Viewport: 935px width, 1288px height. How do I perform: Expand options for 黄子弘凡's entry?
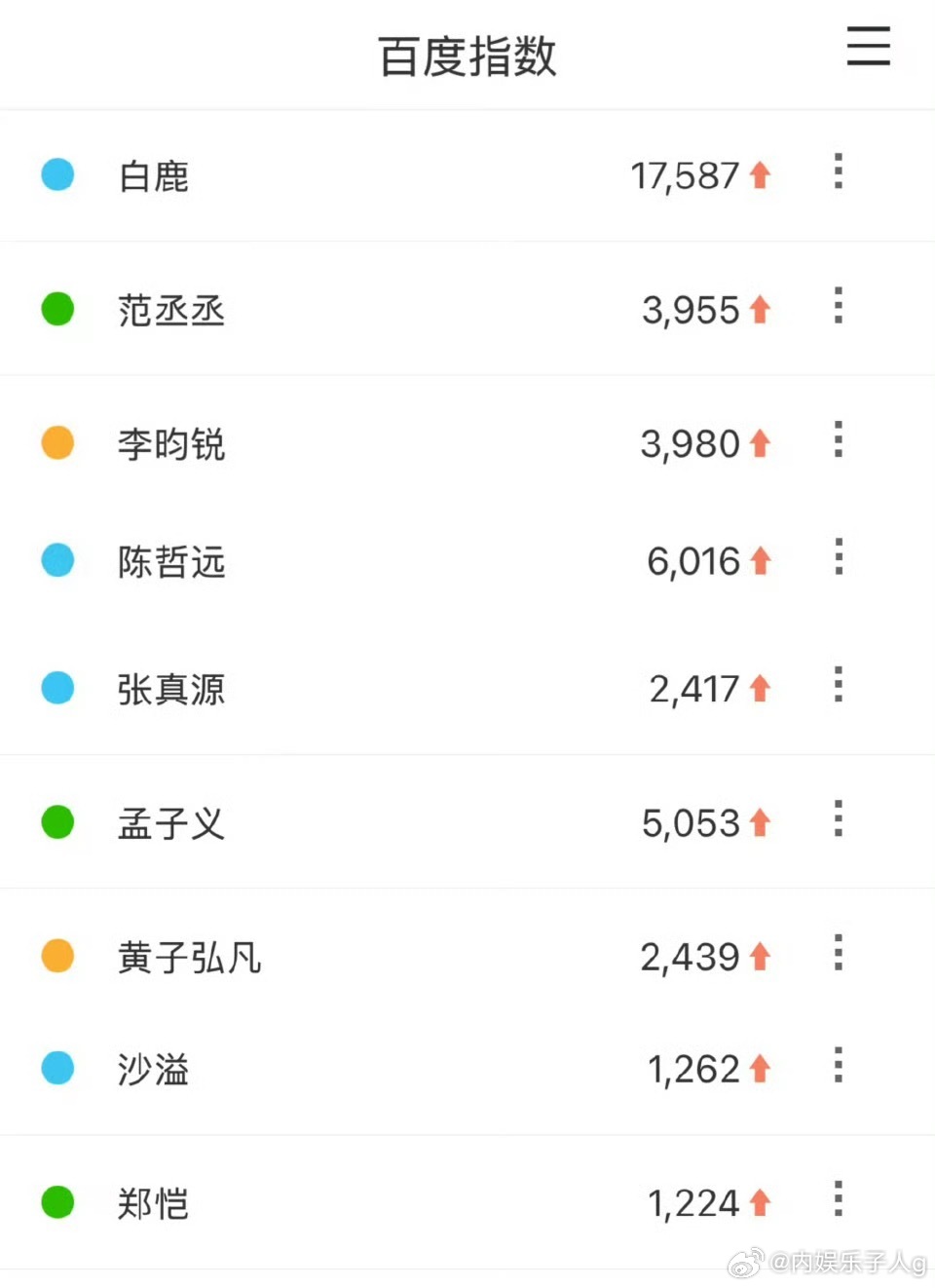coord(838,953)
